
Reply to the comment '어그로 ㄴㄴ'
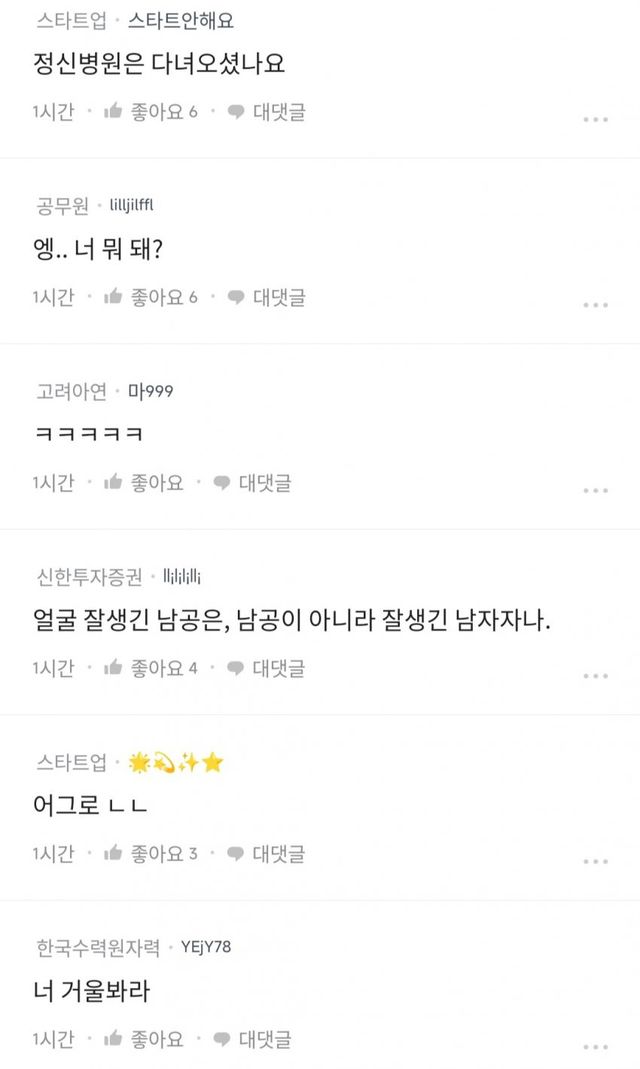pyautogui.click(x=266, y=854)
